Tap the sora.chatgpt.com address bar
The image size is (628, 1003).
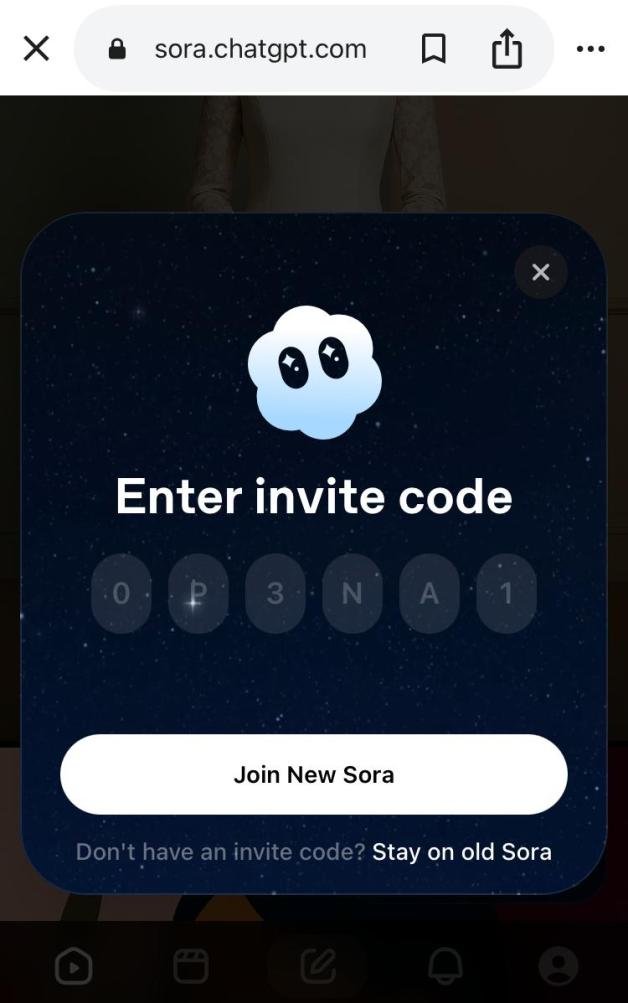[x=260, y=49]
